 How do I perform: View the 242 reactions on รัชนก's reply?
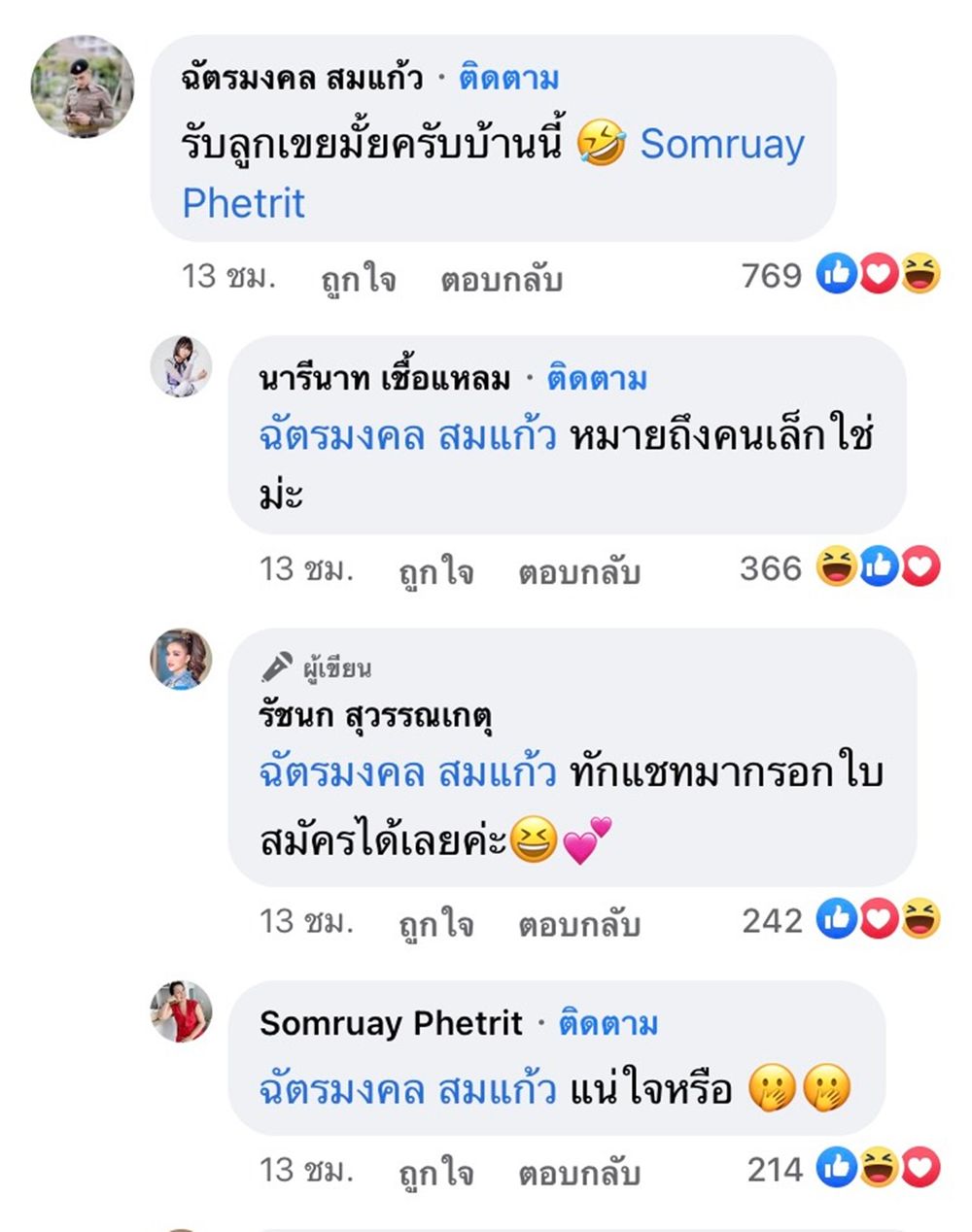(x=842, y=920)
